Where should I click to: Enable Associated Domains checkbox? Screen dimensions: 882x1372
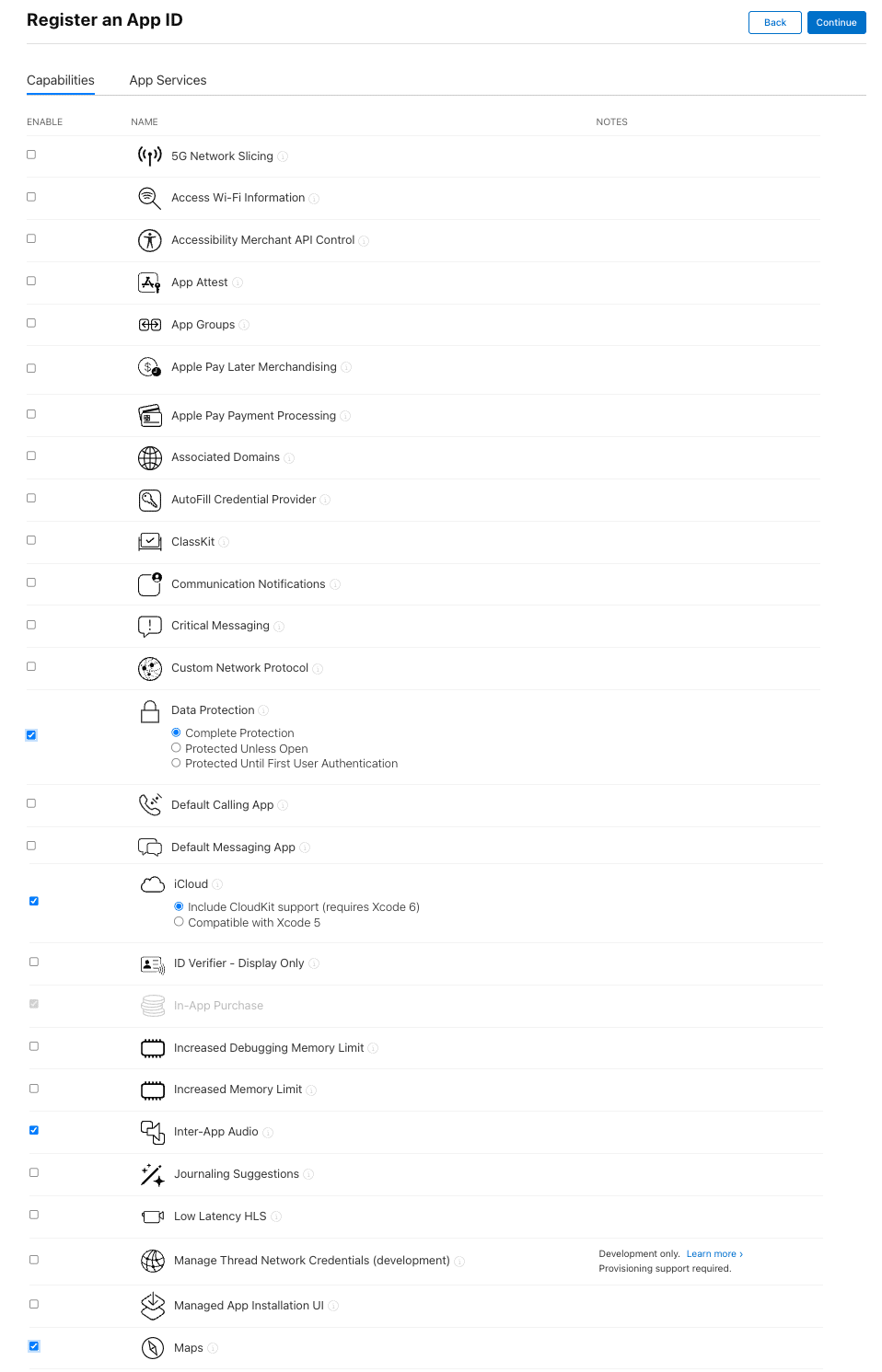click(x=31, y=455)
